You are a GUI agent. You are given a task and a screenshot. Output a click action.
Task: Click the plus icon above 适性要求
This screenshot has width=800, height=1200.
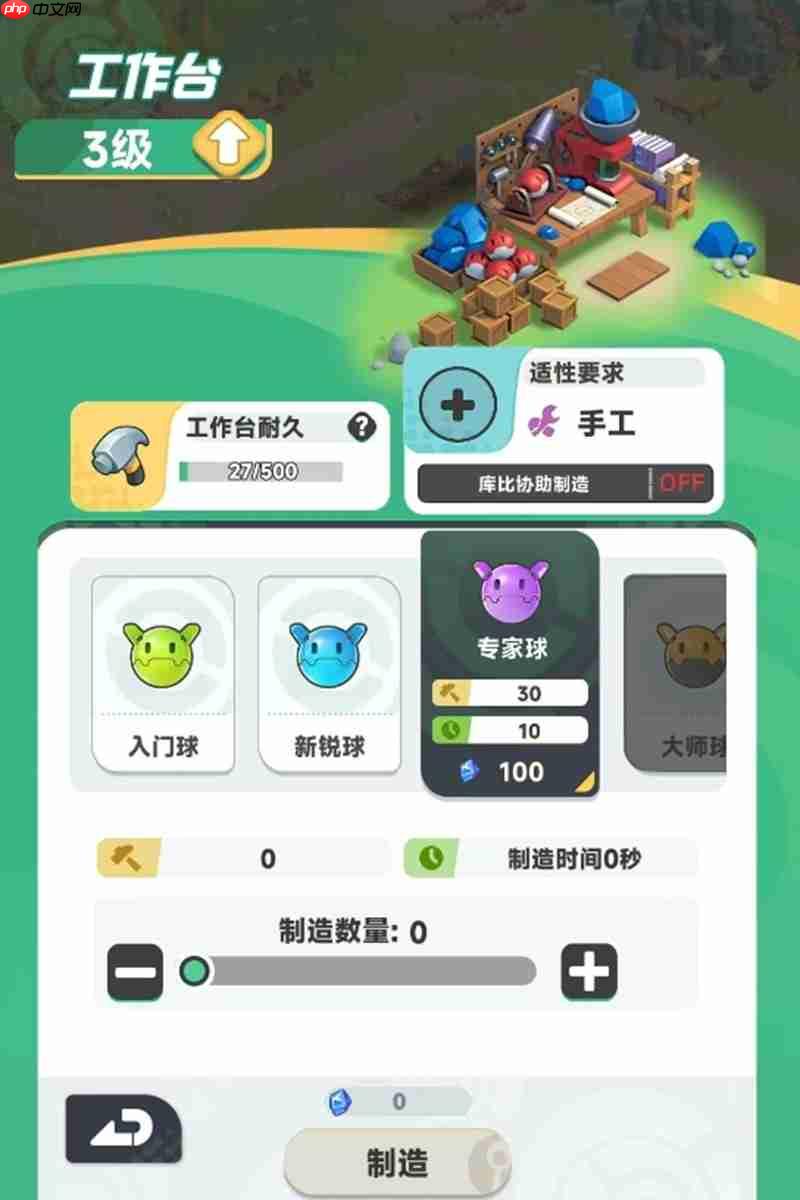click(x=458, y=404)
